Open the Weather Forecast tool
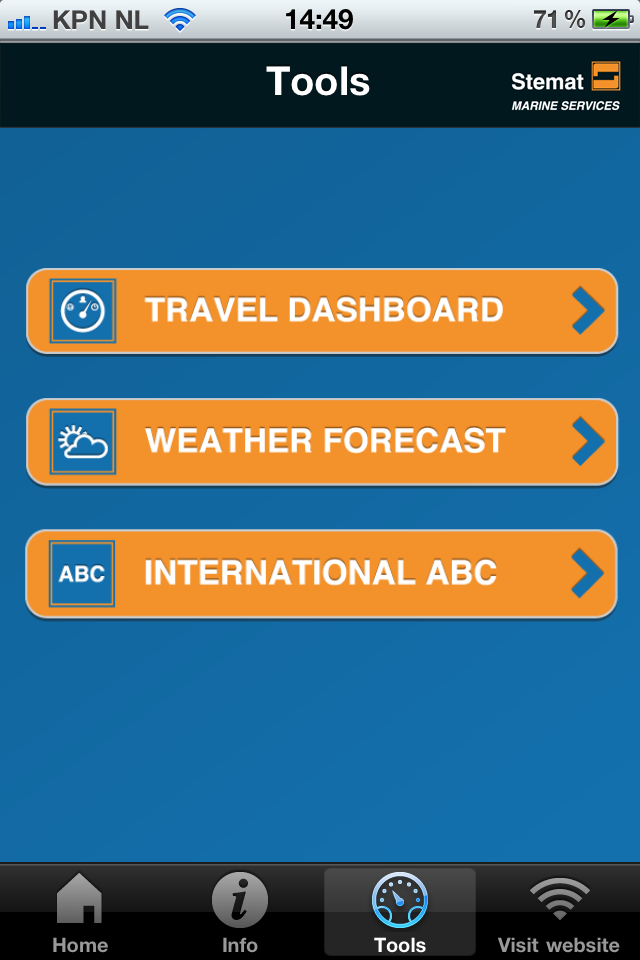This screenshot has height=960, width=640. point(322,441)
